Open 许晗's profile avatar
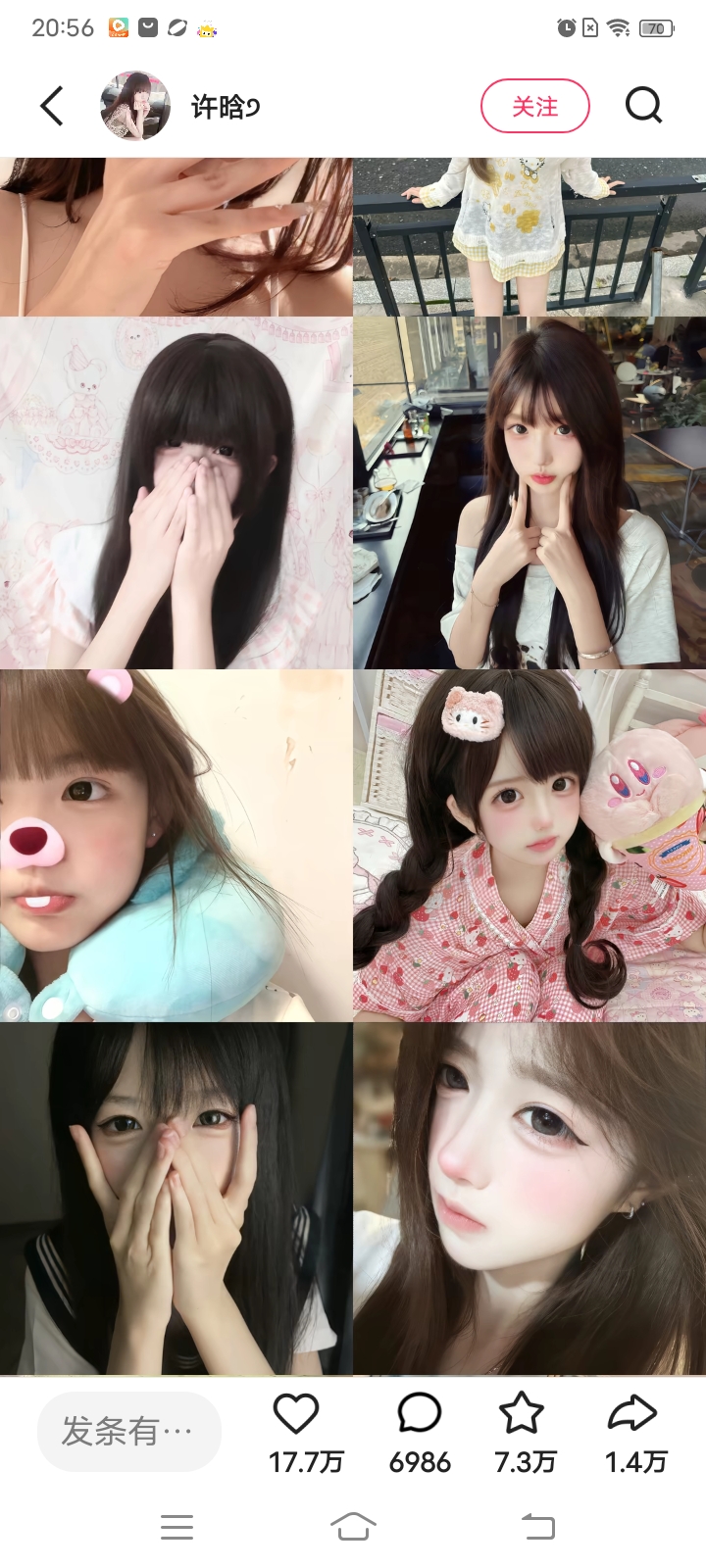The height and width of the screenshot is (1568, 706). click(135, 106)
